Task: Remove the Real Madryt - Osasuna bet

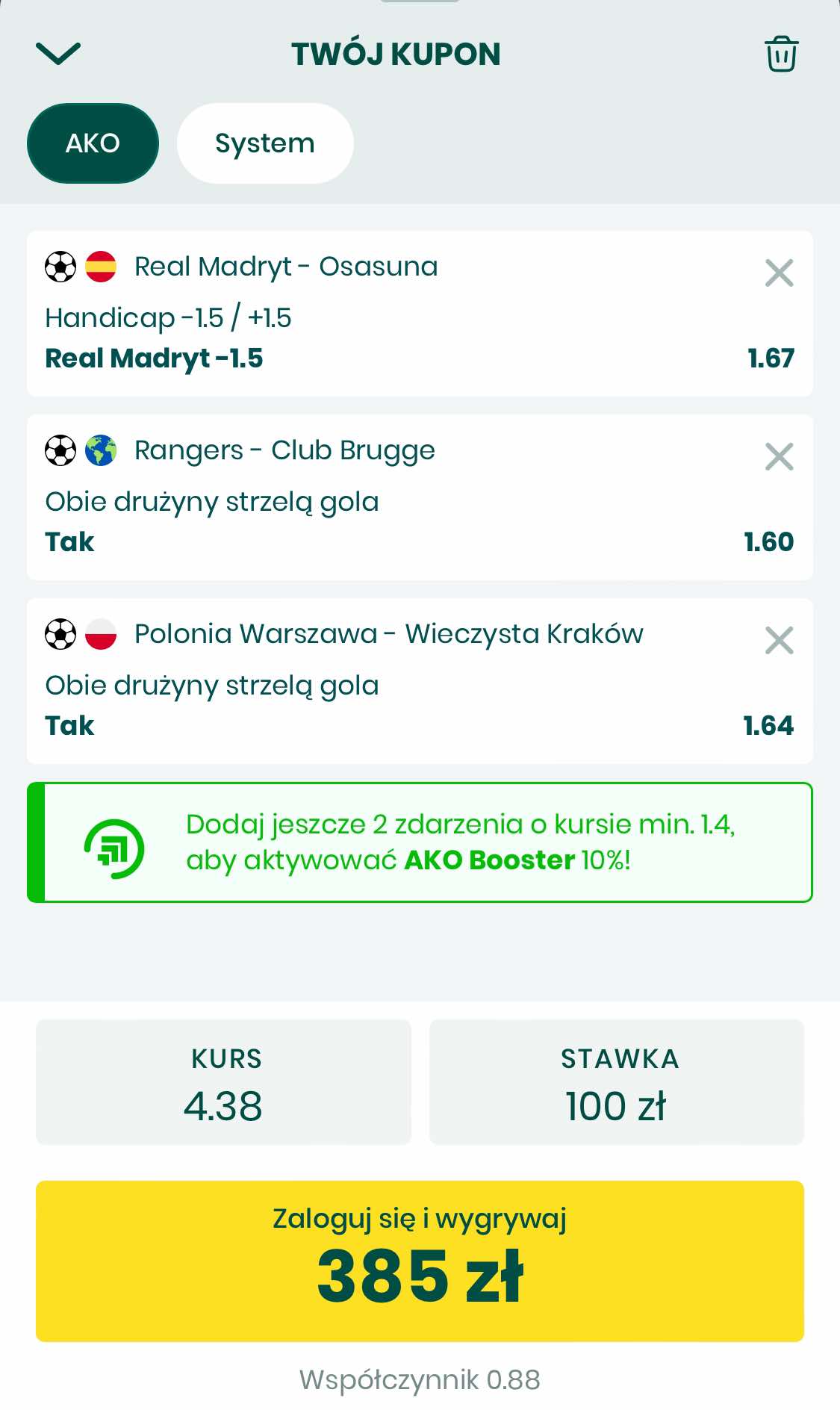Action: coord(779,273)
